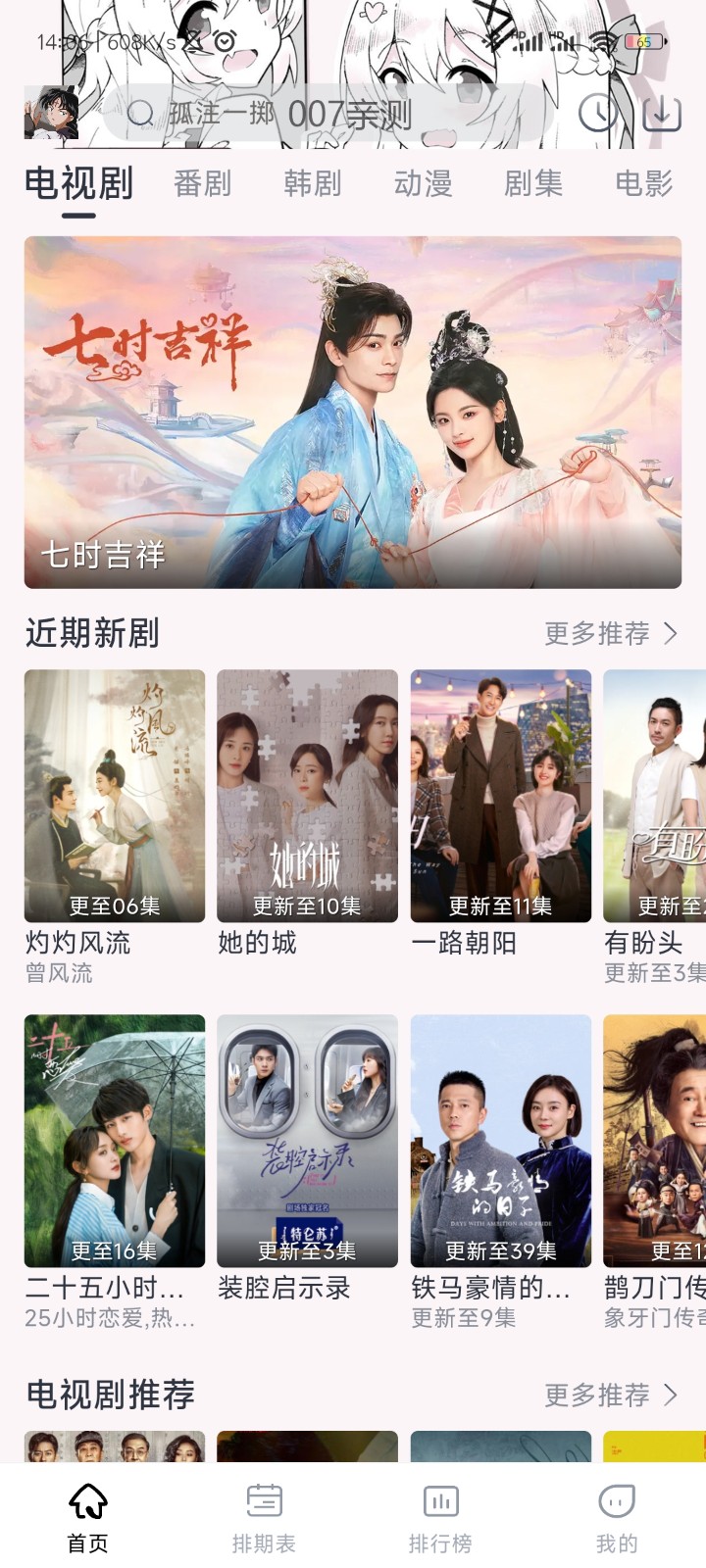Go to the 排行榜 bottom tab
This screenshot has width=706, height=1568.
coord(440,1517)
